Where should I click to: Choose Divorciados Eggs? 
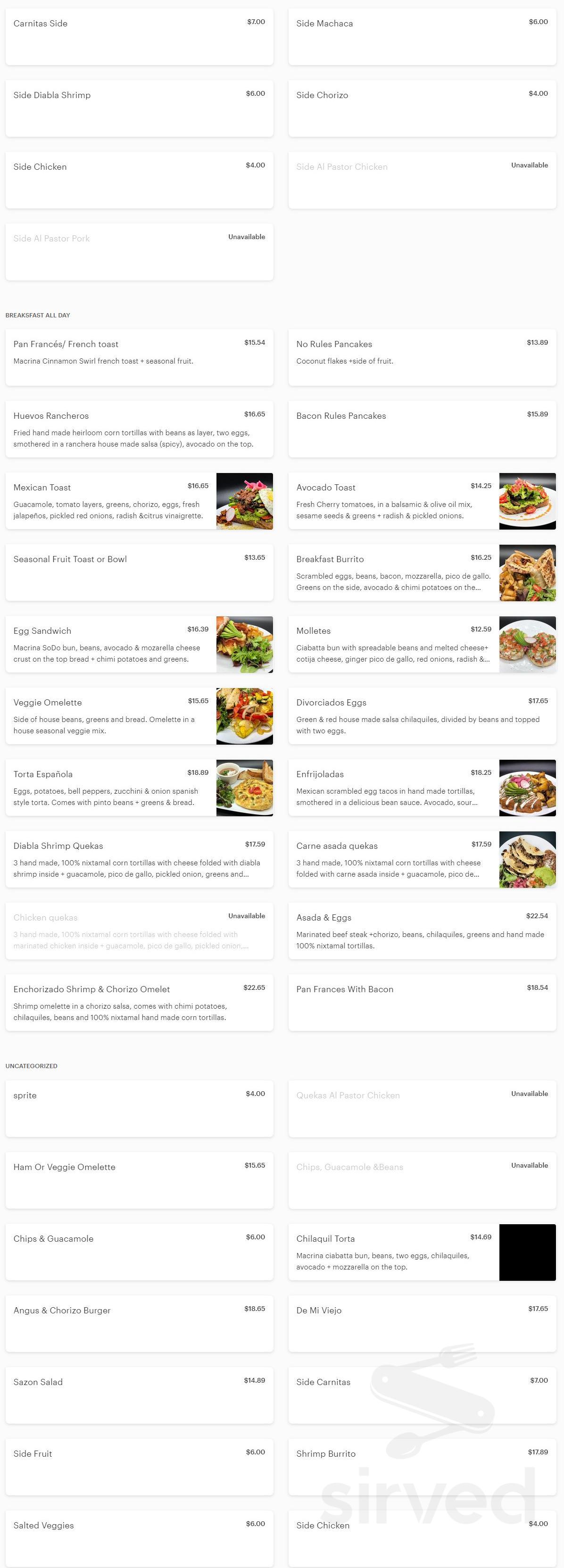pos(422,716)
